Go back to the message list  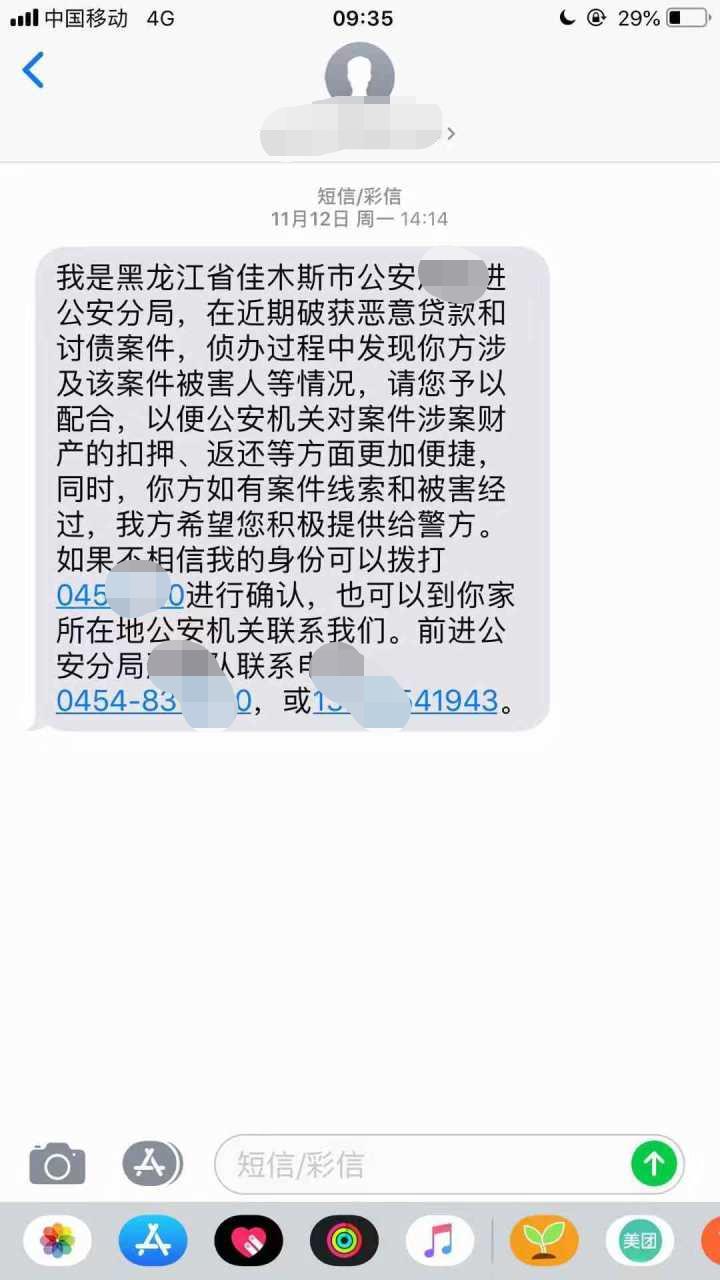pos(33,71)
